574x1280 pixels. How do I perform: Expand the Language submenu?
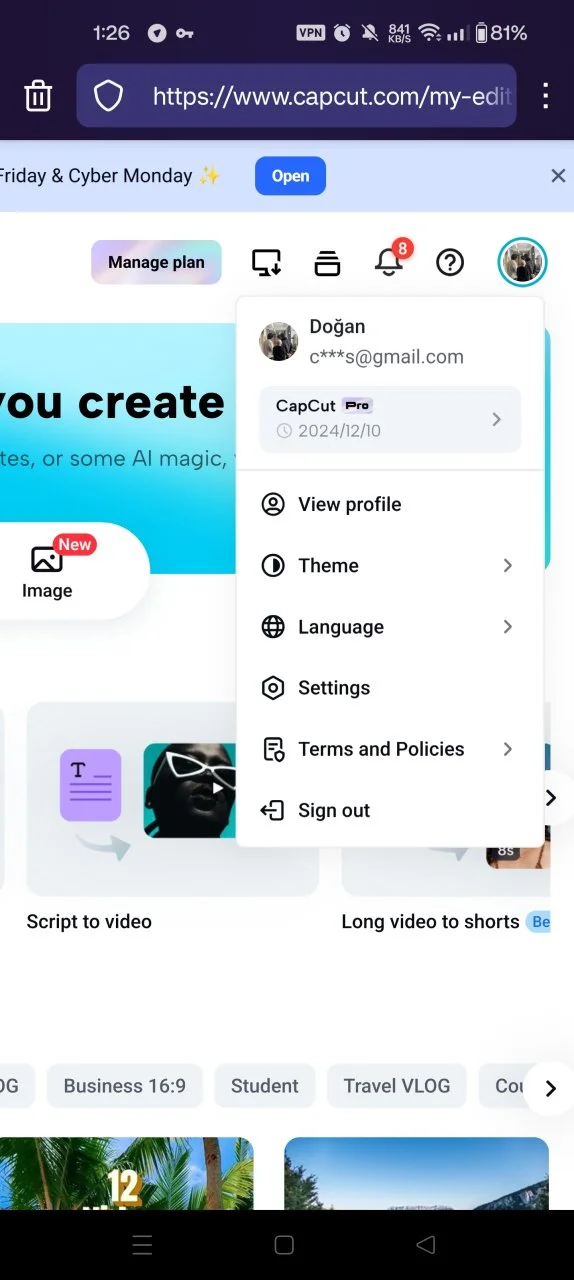click(x=390, y=627)
